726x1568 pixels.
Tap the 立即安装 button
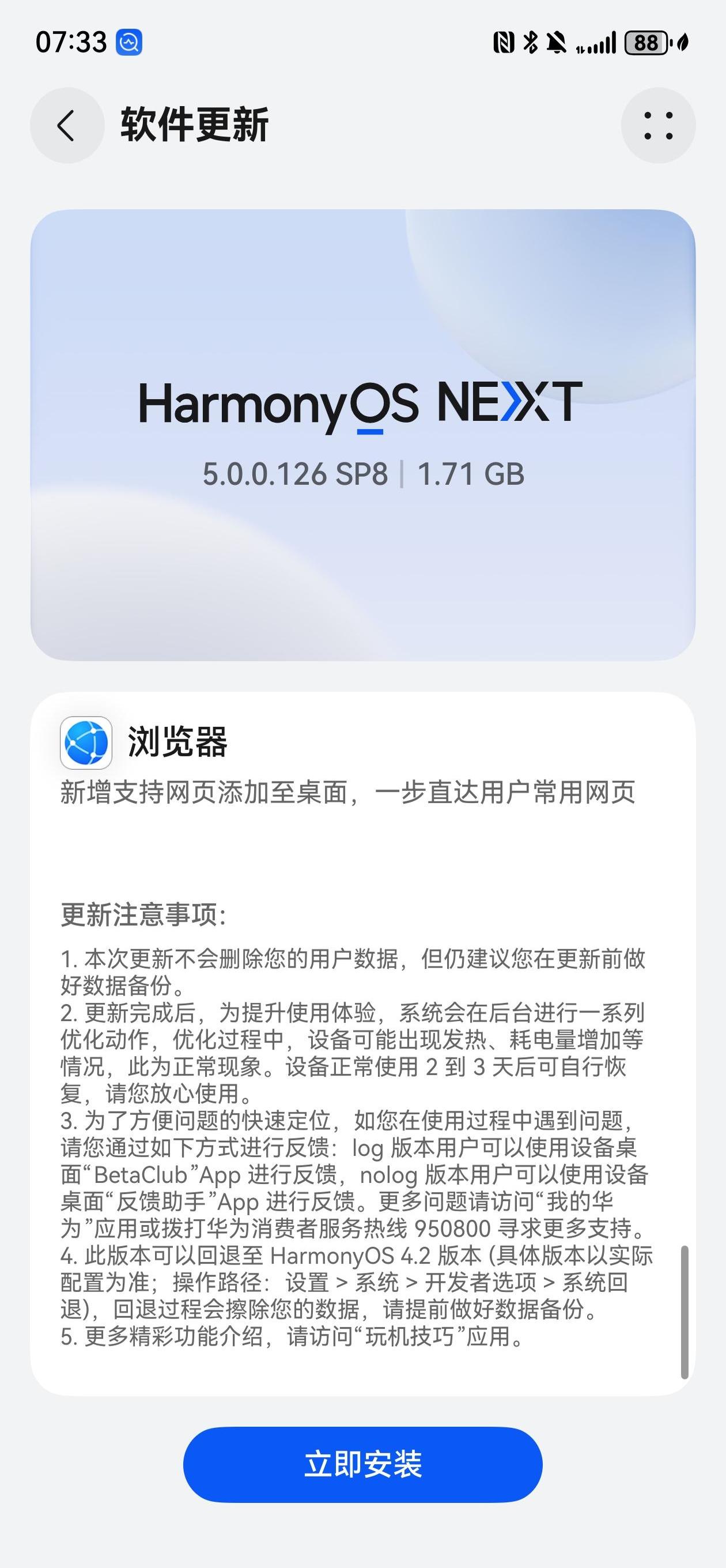tap(362, 1464)
